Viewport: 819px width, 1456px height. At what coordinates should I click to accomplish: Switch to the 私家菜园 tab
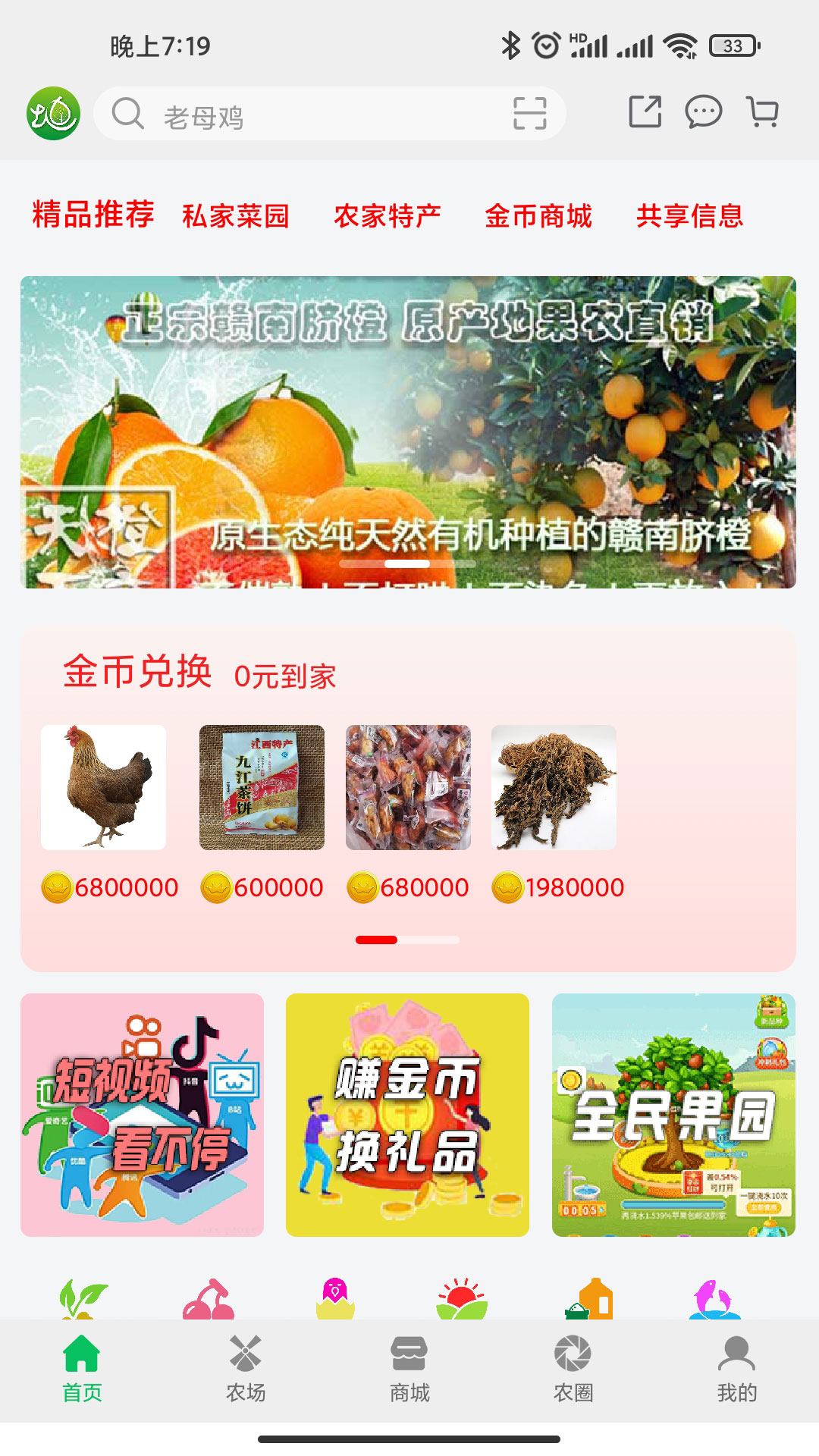(236, 216)
